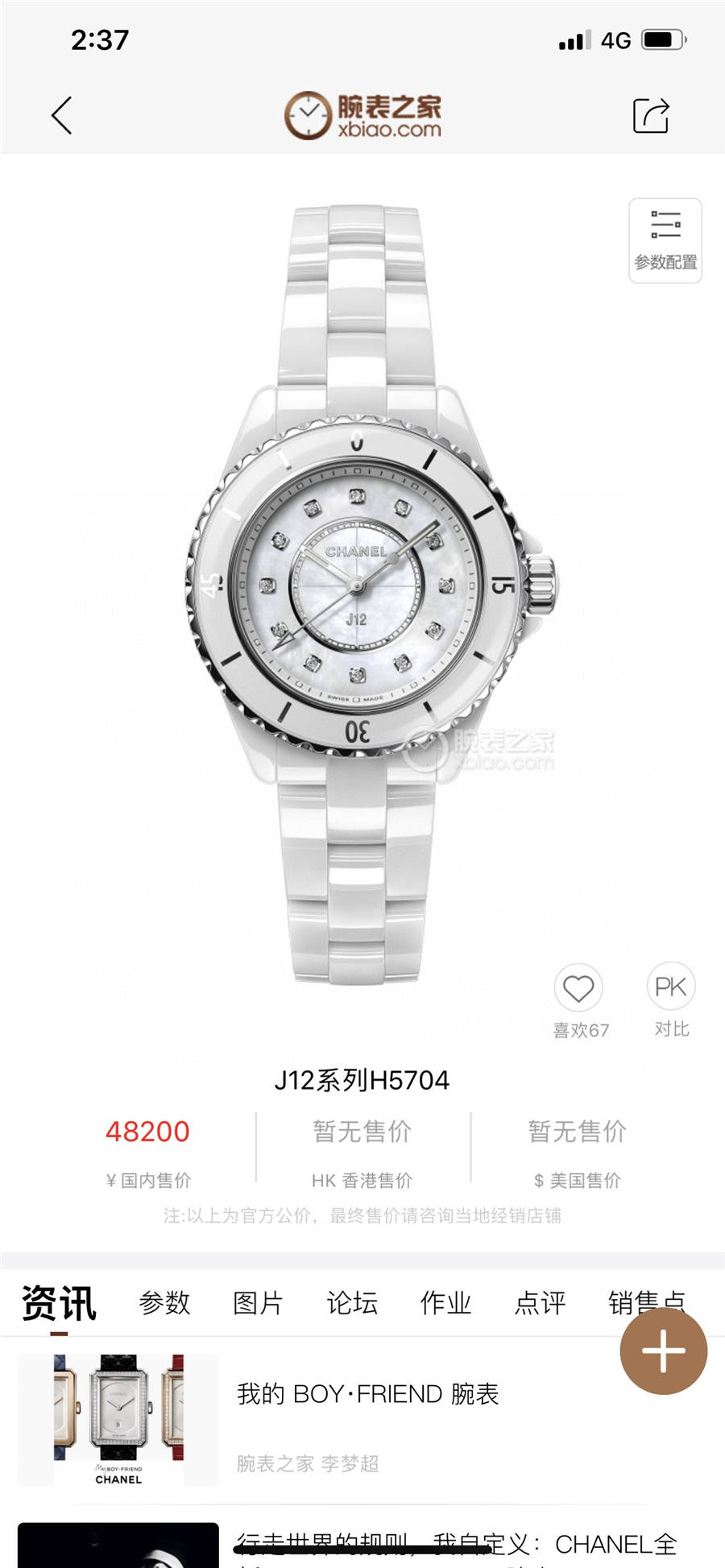Open the 论坛 tab
The width and height of the screenshot is (725, 1568).
[x=352, y=1302]
